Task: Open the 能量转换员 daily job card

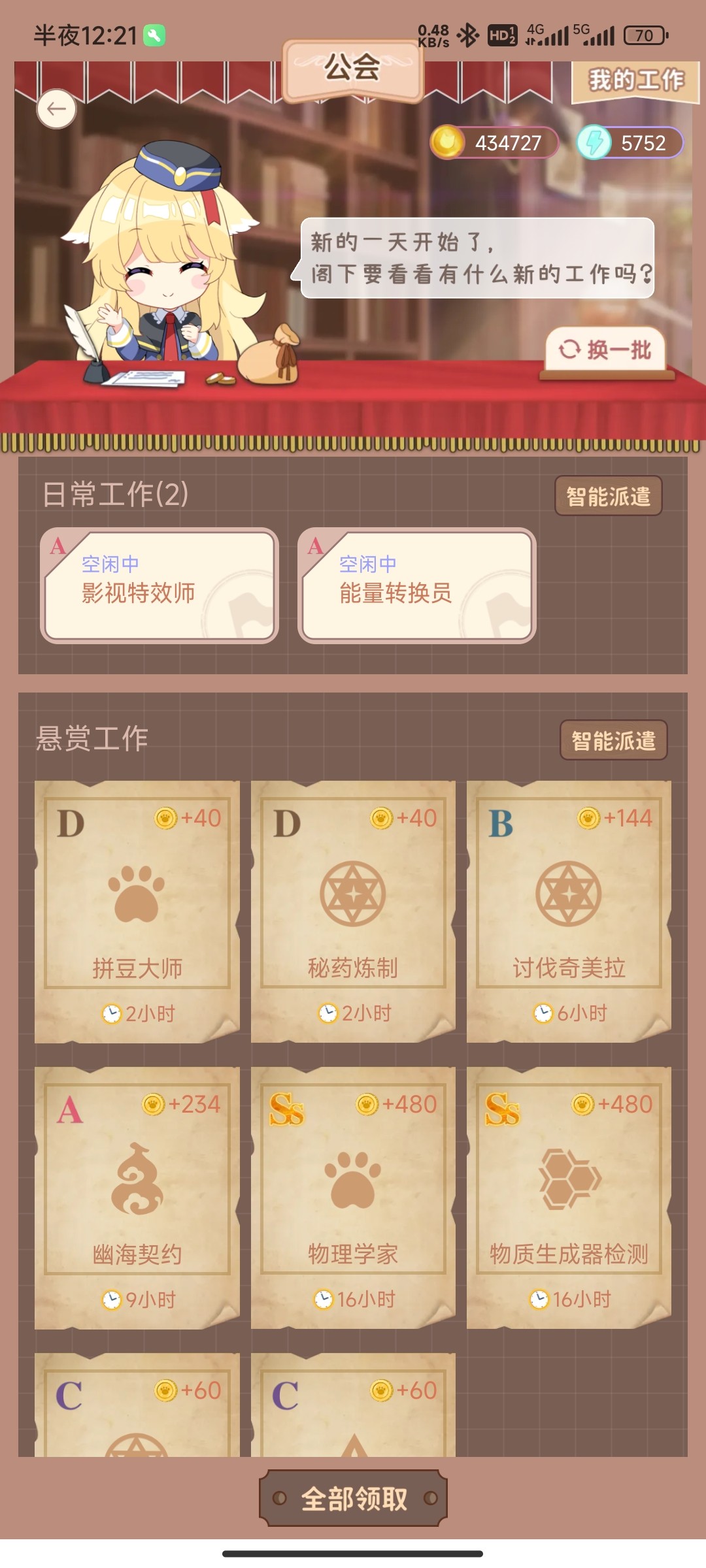Action: tap(416, 585)
